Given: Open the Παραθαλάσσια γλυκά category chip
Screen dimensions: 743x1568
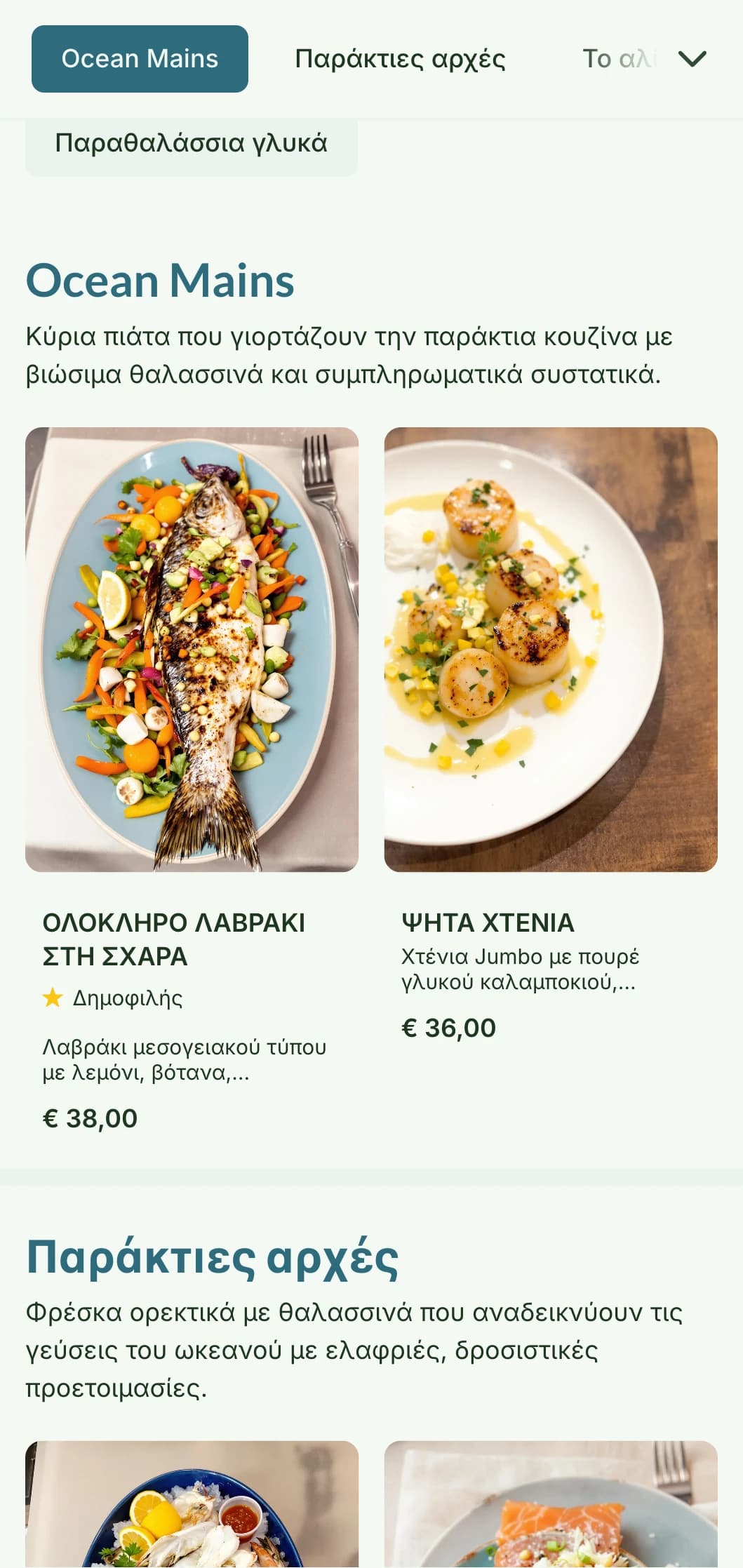Looking at the screenshot, I should 192,143.
